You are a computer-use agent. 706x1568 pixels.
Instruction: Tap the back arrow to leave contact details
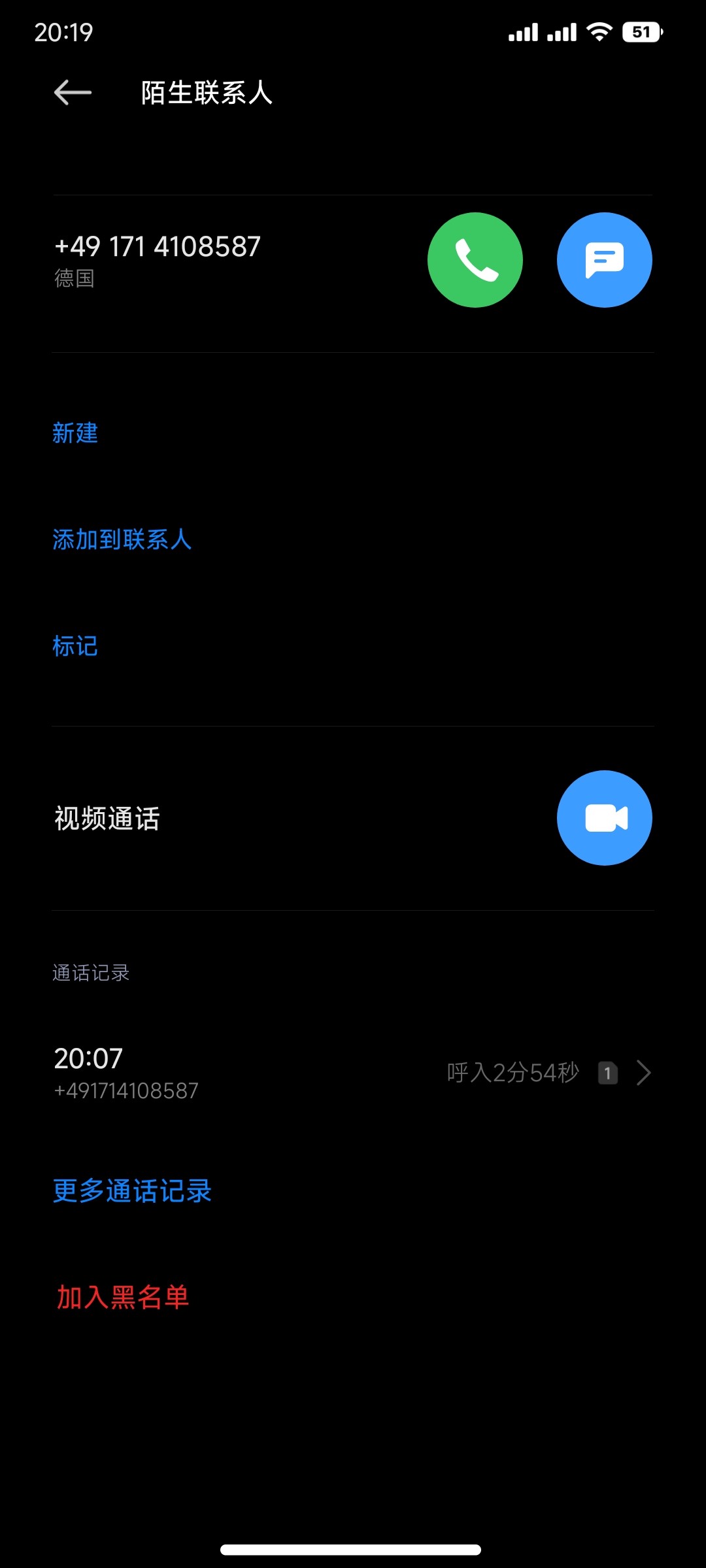[x=71, y=93]
